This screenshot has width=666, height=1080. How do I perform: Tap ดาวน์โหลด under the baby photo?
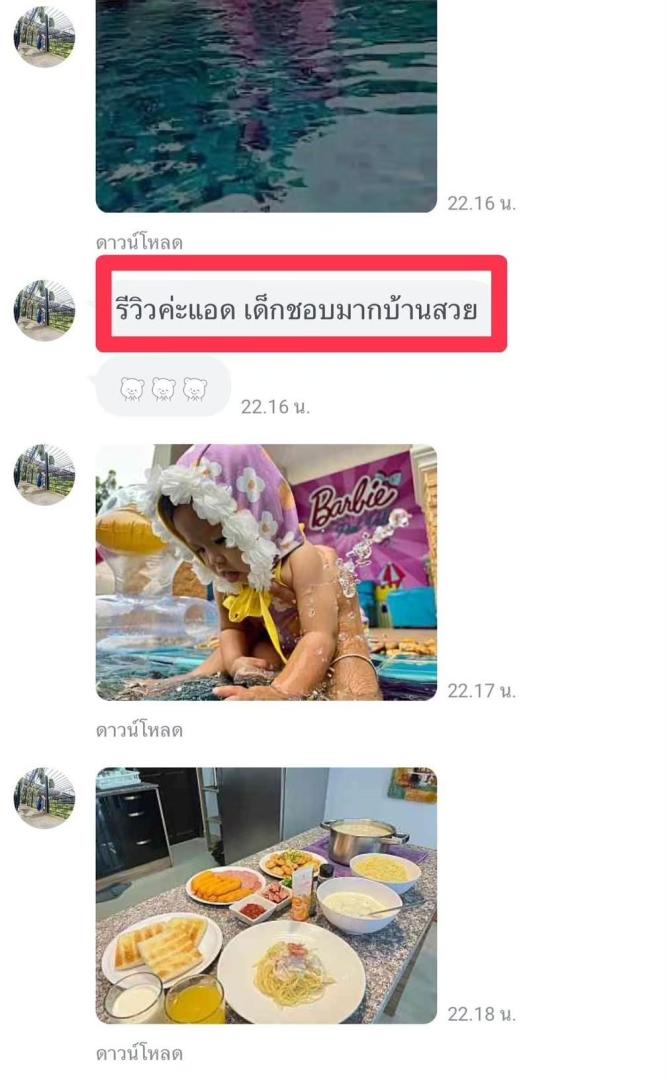click(139, 730)
